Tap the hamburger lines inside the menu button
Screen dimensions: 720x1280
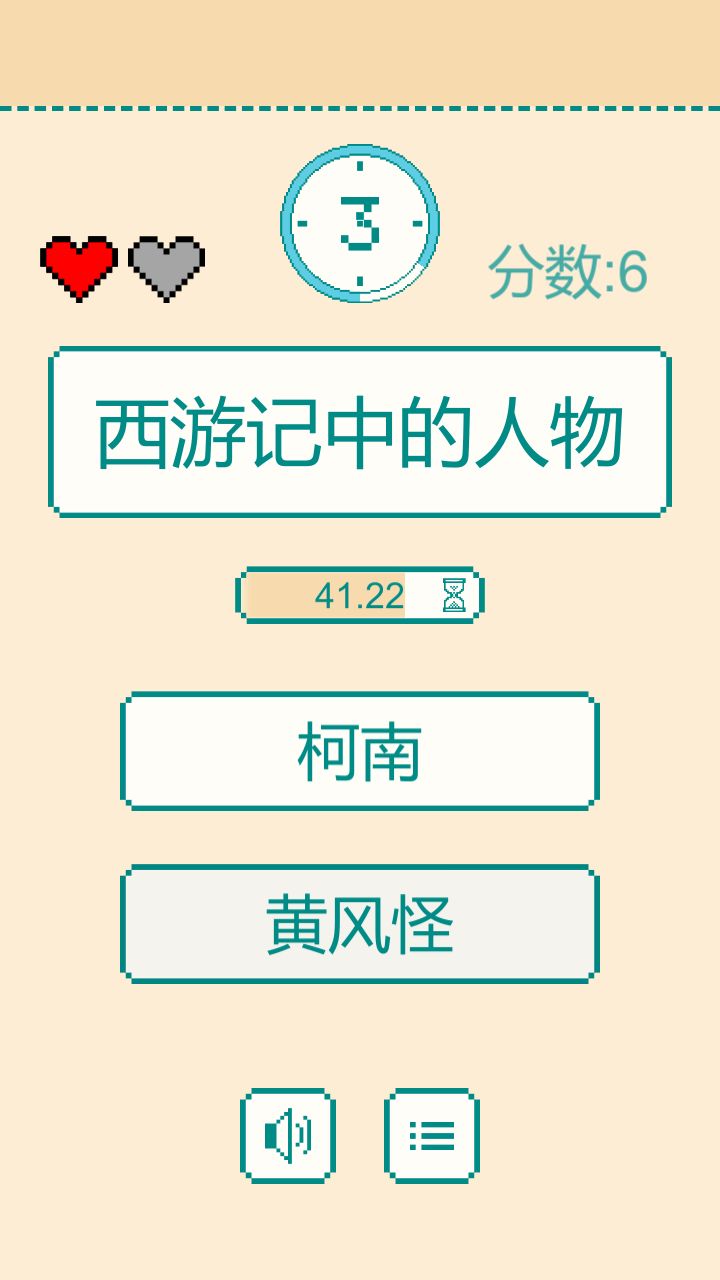pos(431,1133)
